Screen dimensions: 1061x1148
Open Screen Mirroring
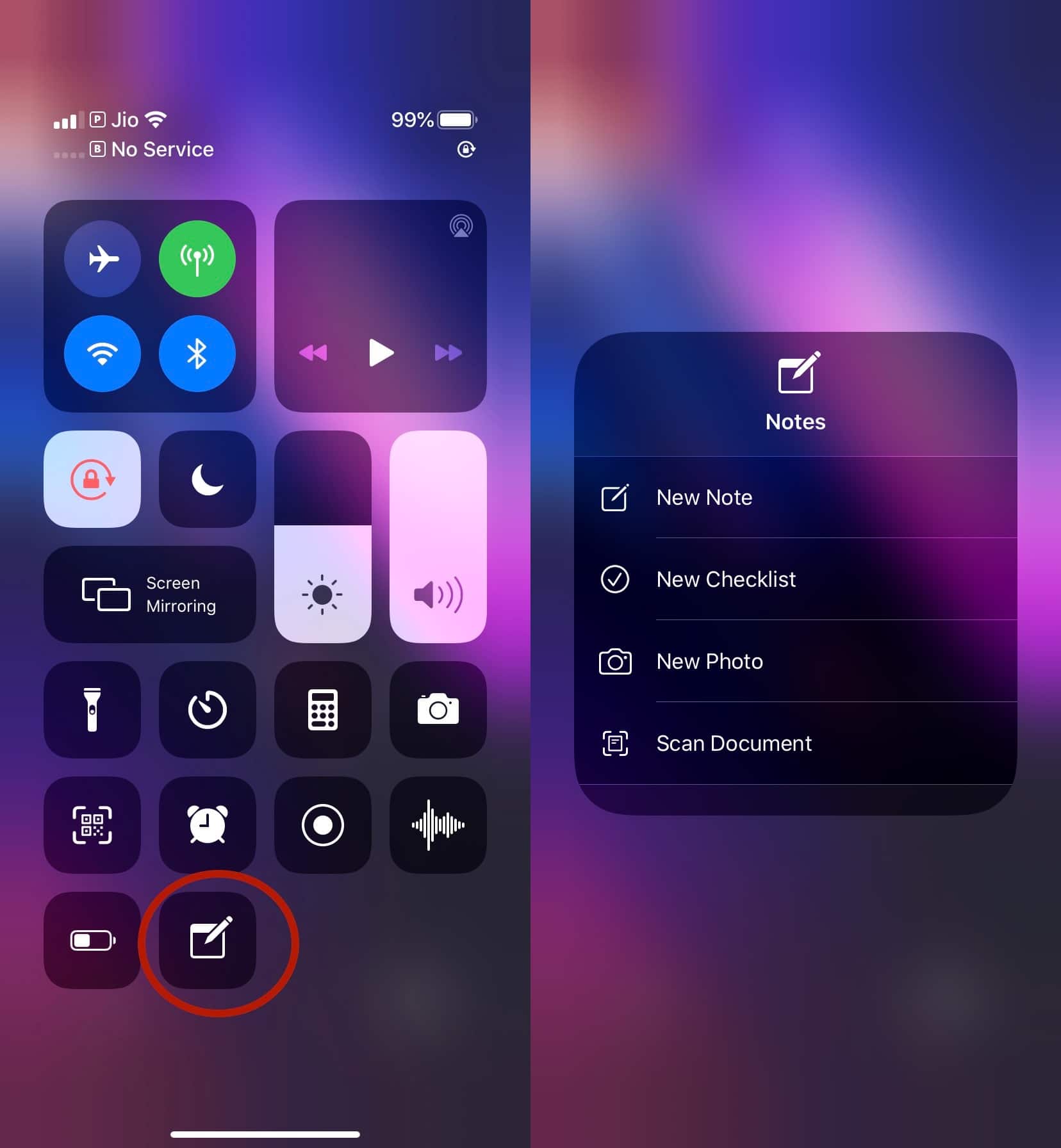[x=150, y=594]
